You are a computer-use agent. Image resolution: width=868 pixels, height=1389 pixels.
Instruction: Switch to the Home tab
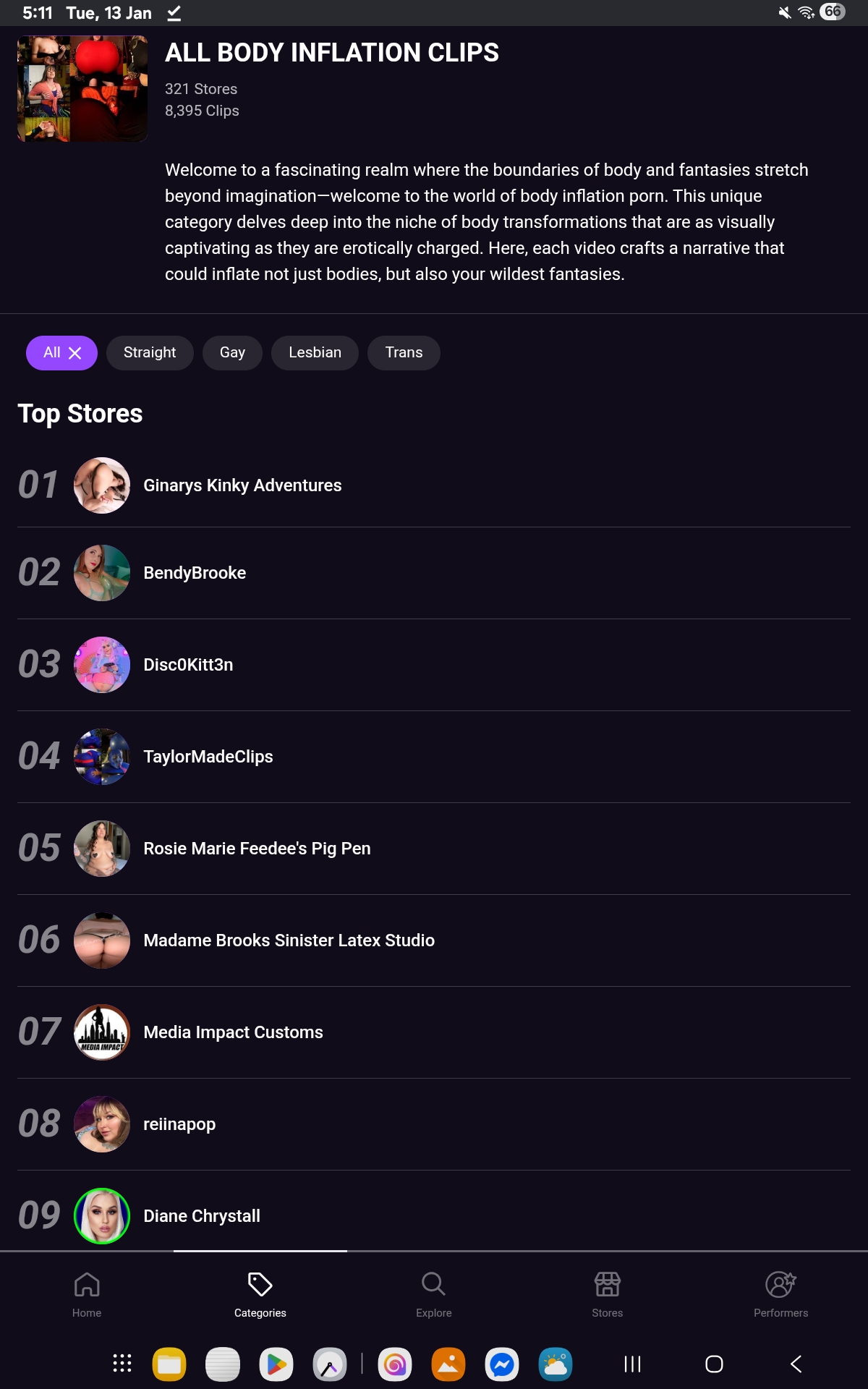(87, 1294)
